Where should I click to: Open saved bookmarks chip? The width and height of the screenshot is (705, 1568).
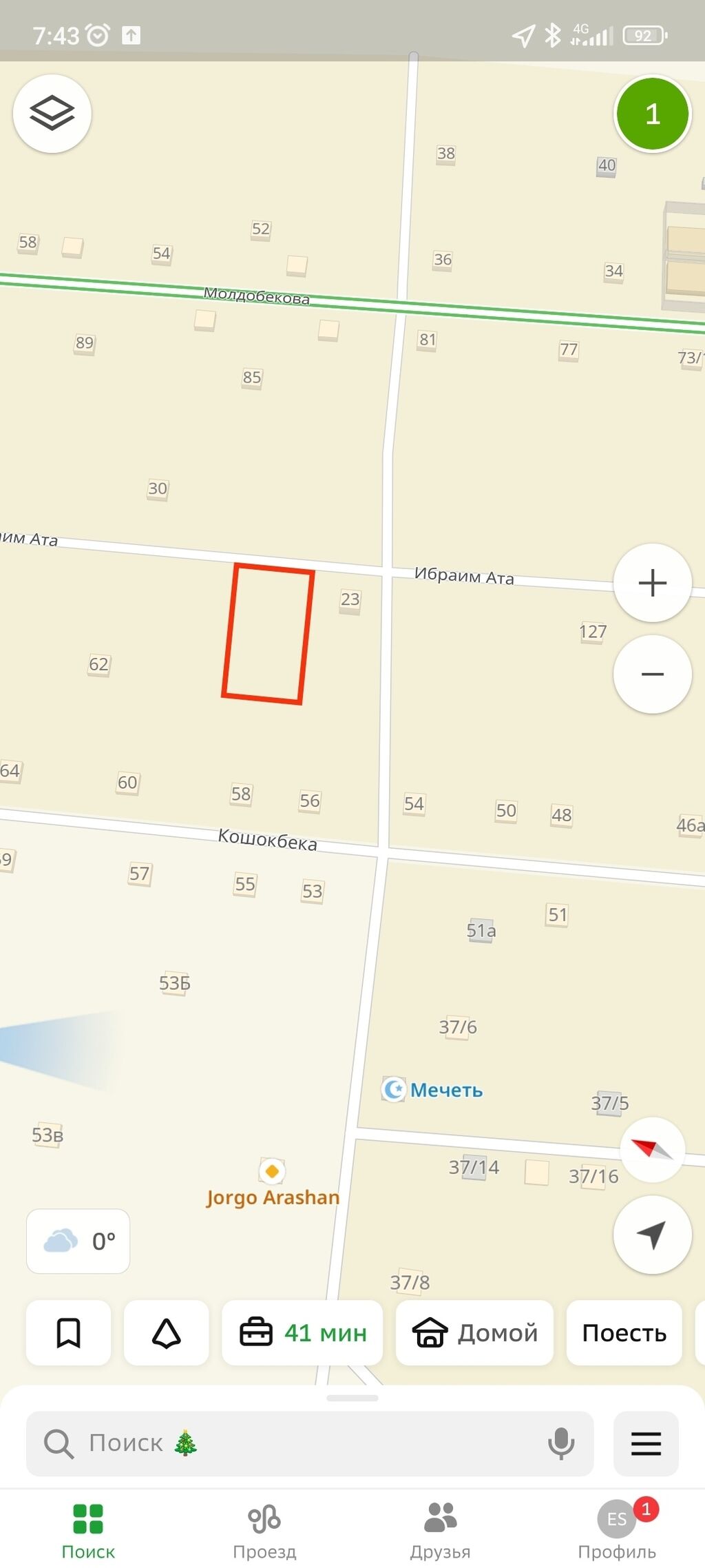pos(68,1332)
